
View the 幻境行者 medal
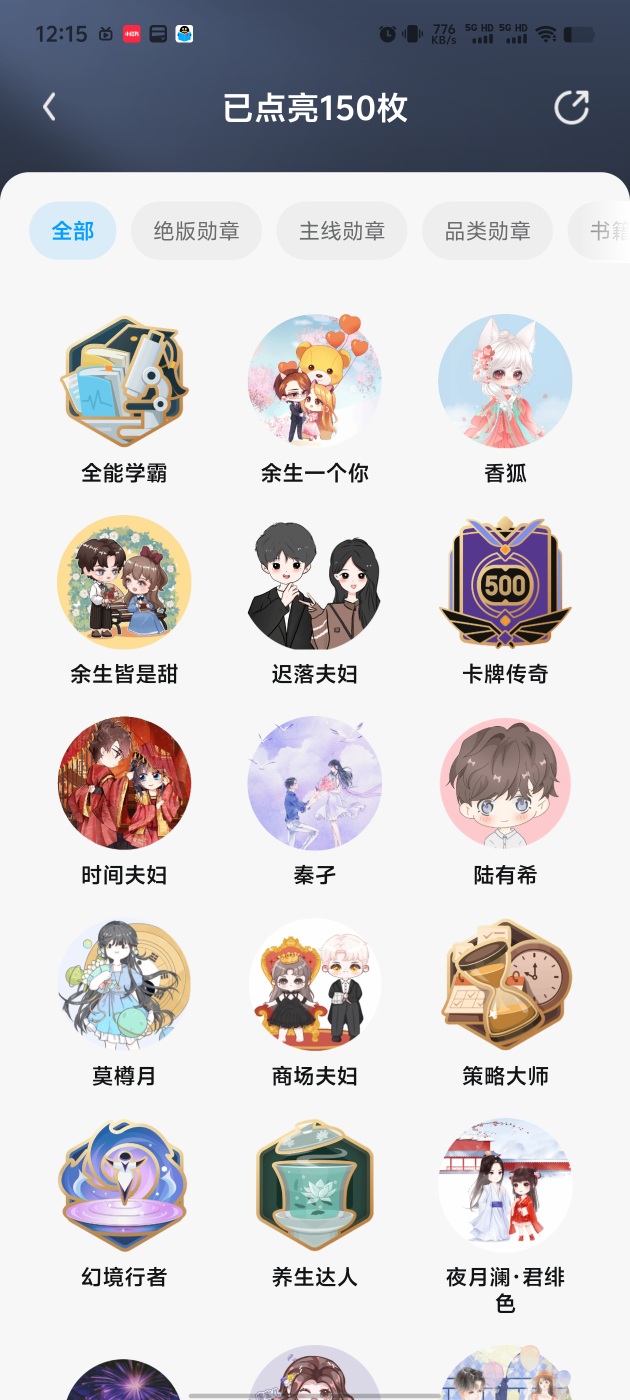(124, 1185)
